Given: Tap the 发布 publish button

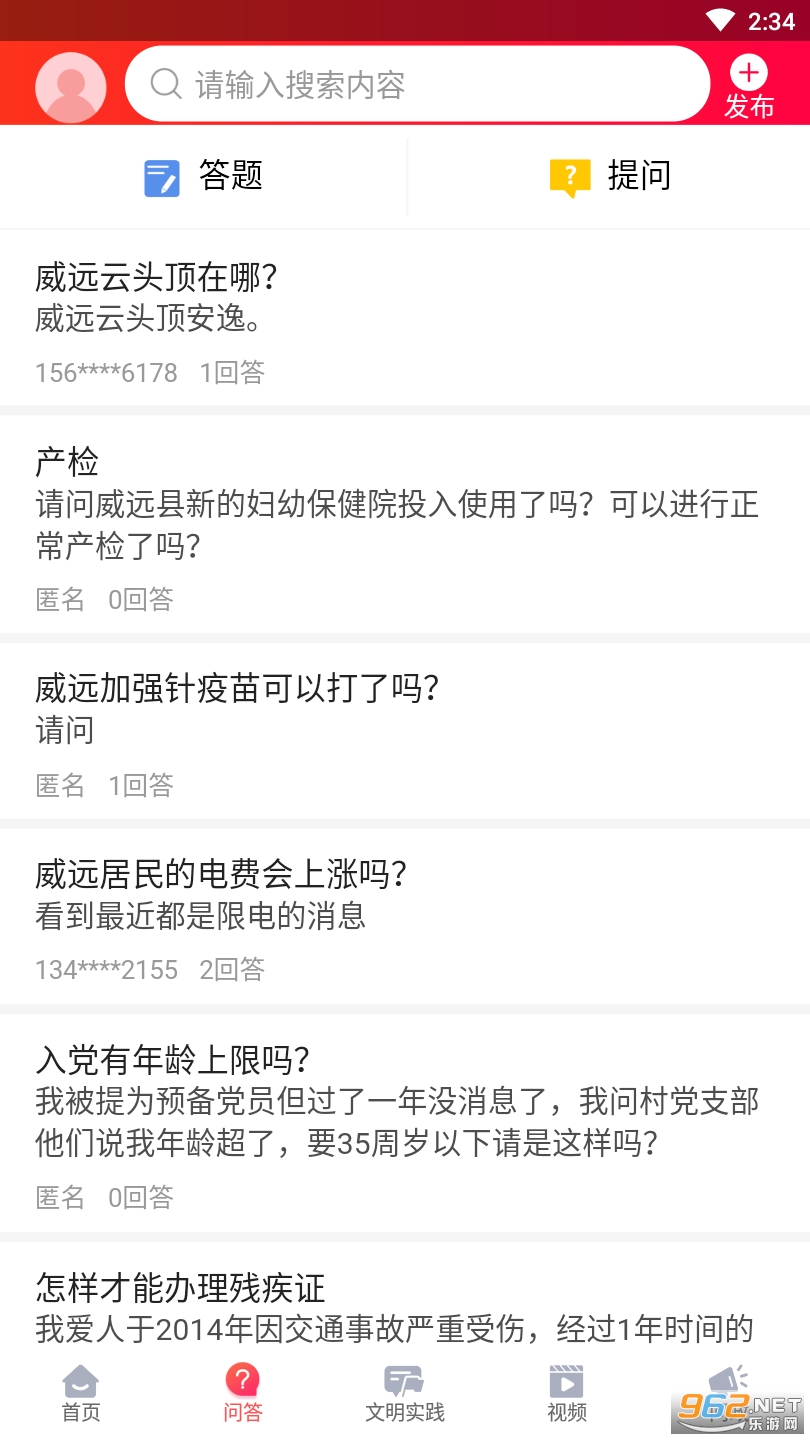Looking at the screenshot, I should click(749, 87).
